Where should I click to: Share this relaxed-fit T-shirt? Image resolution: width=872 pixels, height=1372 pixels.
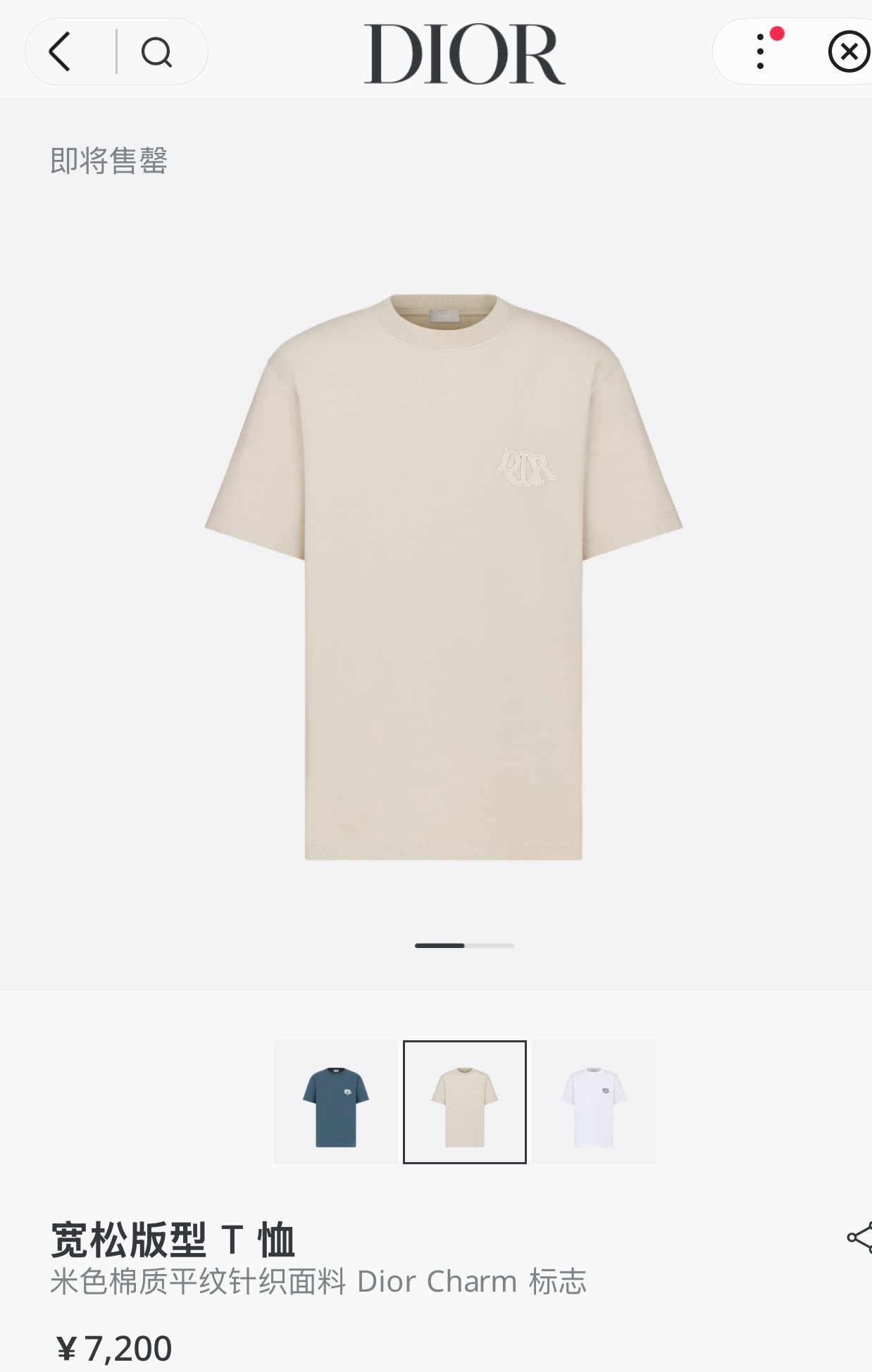click(859, 1237)
